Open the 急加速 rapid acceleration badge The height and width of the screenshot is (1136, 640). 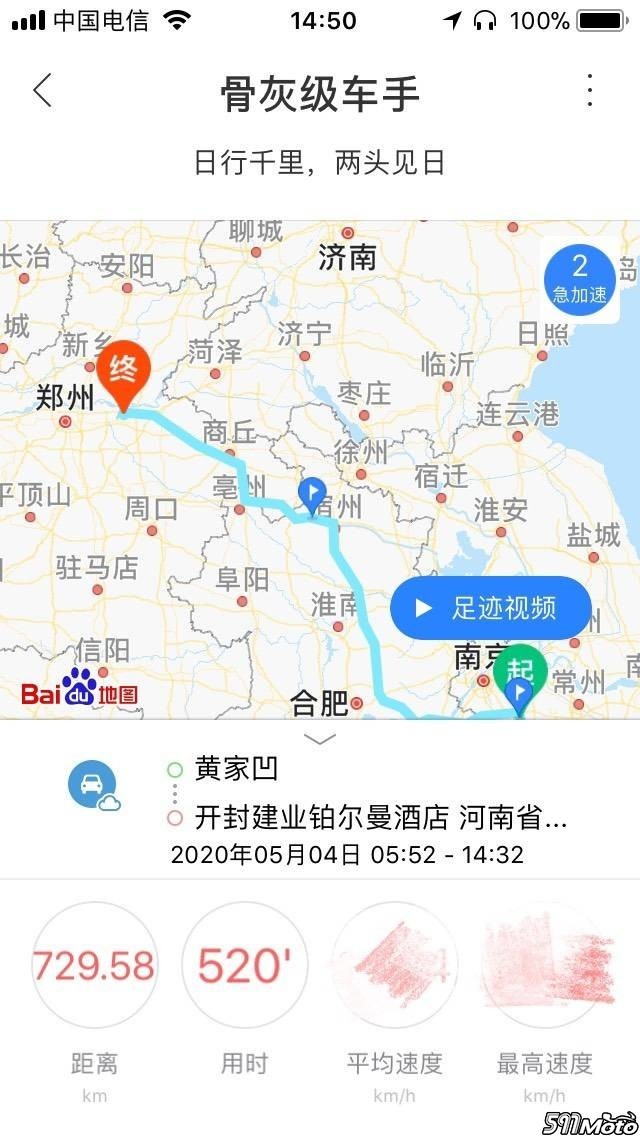(580, 276)
